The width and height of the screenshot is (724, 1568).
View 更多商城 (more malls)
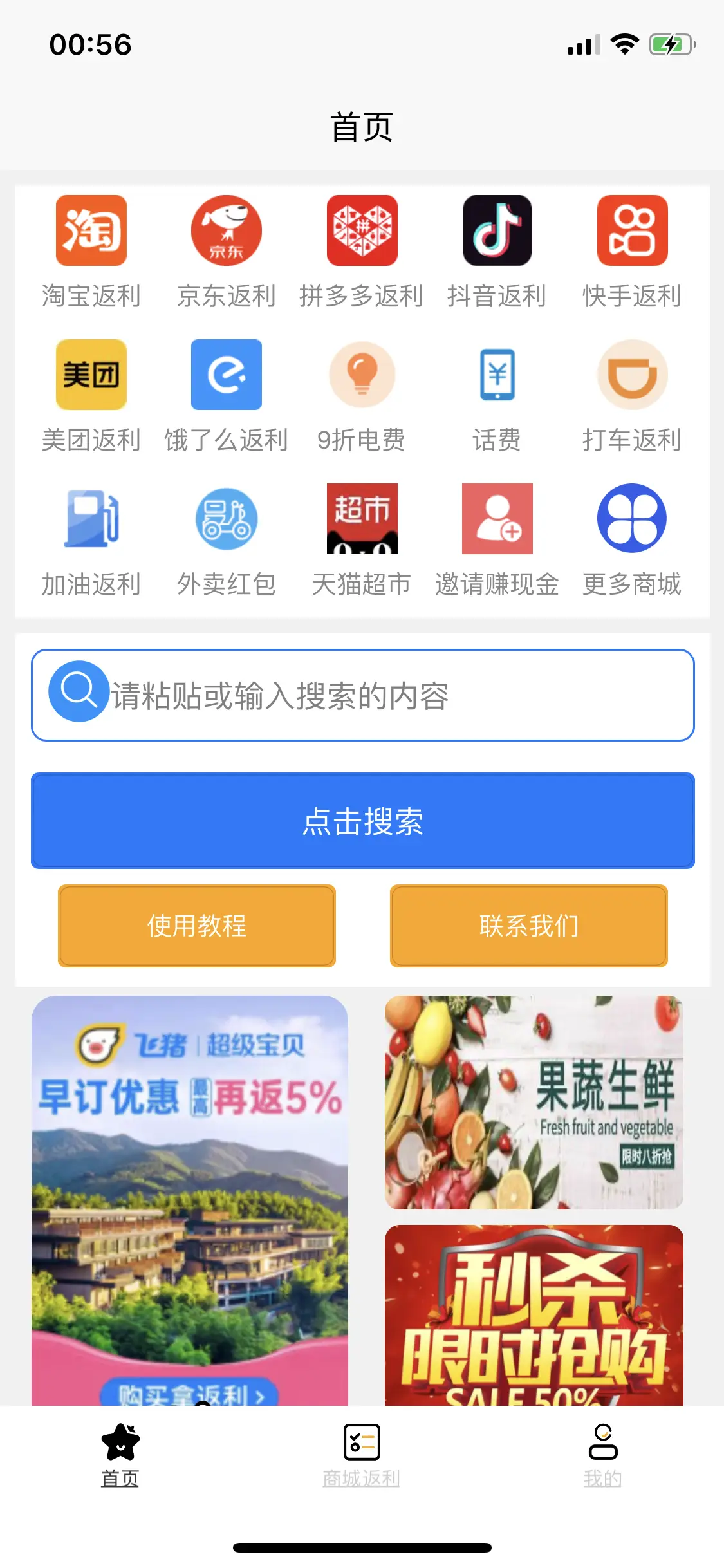click(632, 519)
